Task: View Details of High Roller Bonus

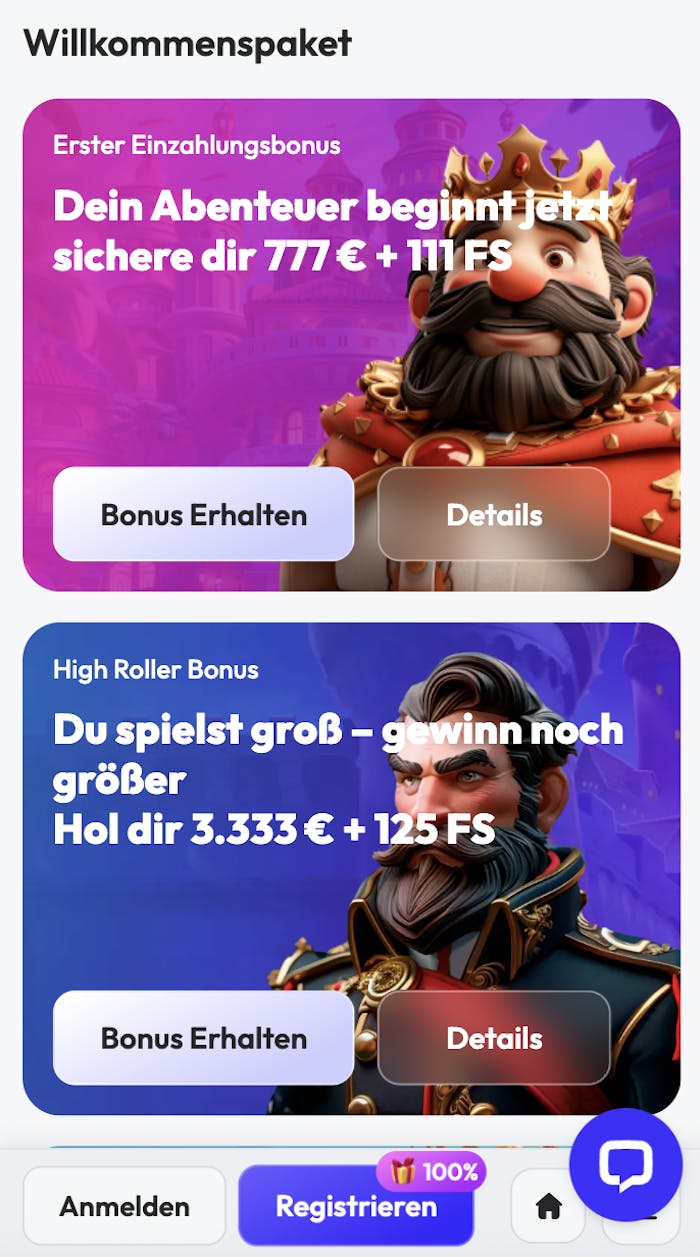Action: pyautogui.click(x=494, y=1038)
